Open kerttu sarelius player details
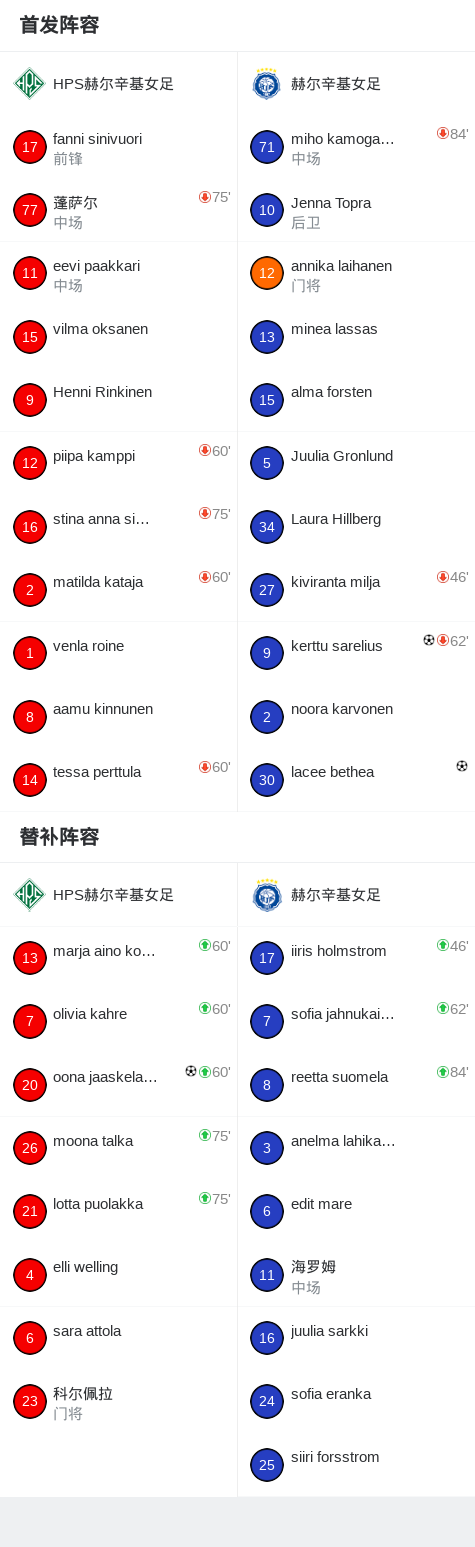The height and width of the screenshot is (1547, 475). 356,653
